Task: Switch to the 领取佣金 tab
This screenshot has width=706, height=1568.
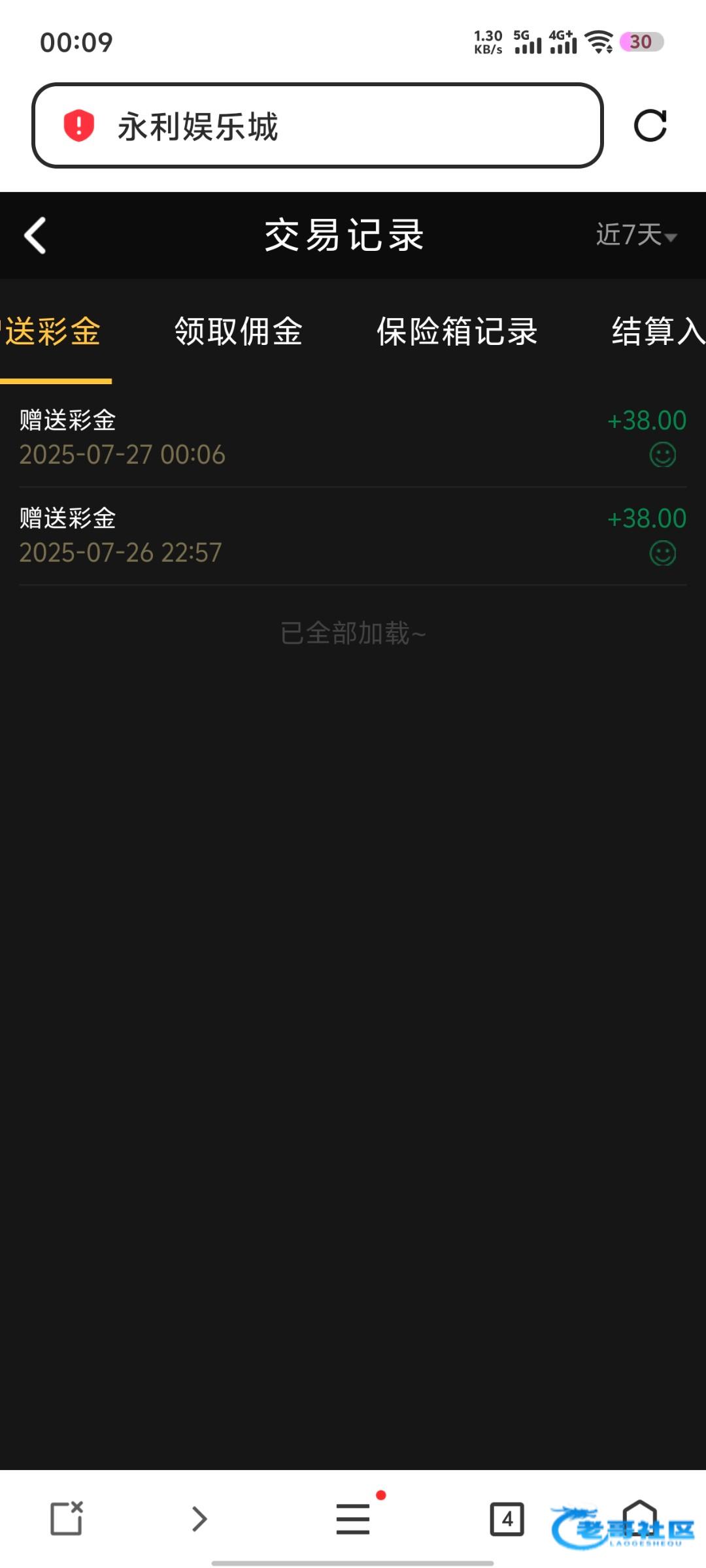Action: pos(239,331)
